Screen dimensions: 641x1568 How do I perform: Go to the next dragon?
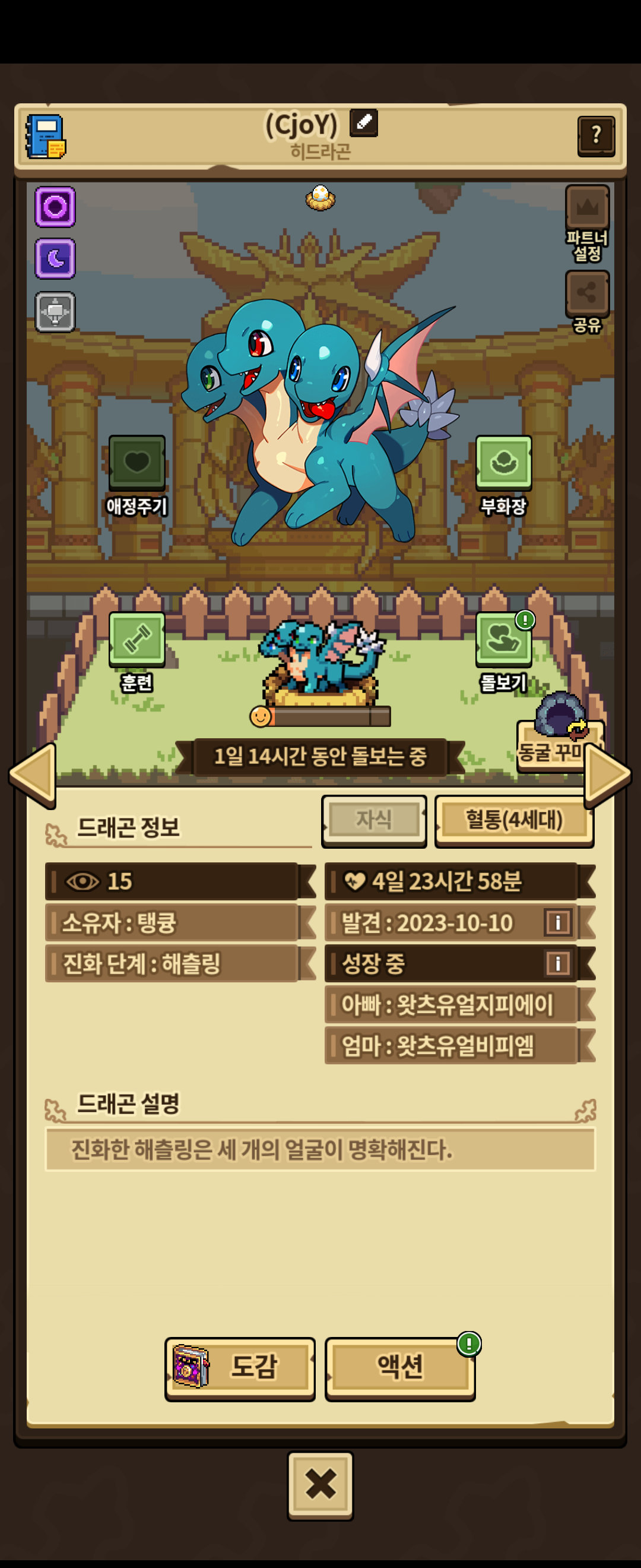point(607,774)
